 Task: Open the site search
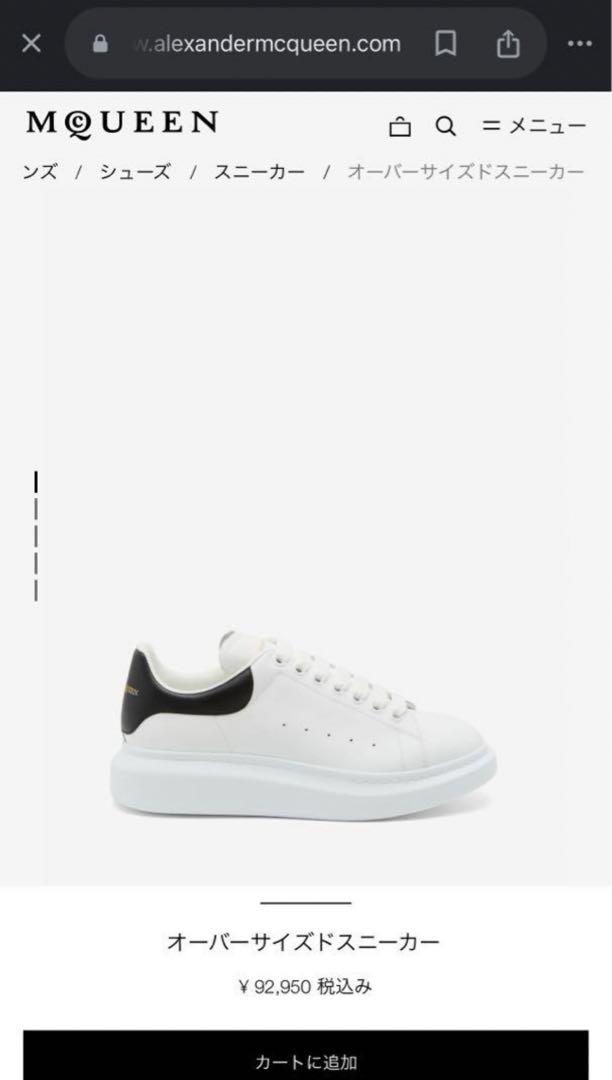[x=446, y=127]
